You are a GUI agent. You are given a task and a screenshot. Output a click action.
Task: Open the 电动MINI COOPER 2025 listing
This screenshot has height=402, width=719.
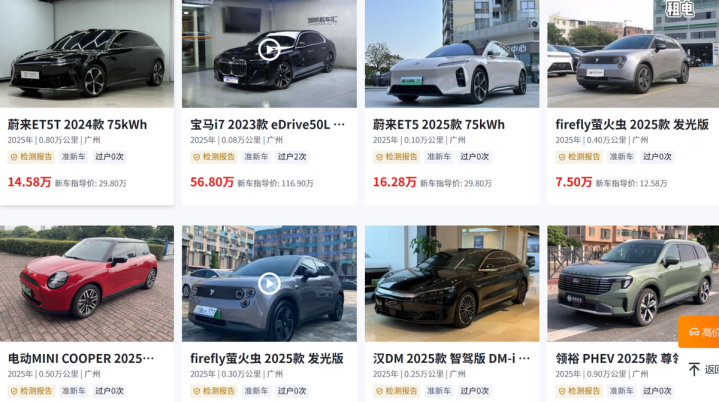pos(81,358)
